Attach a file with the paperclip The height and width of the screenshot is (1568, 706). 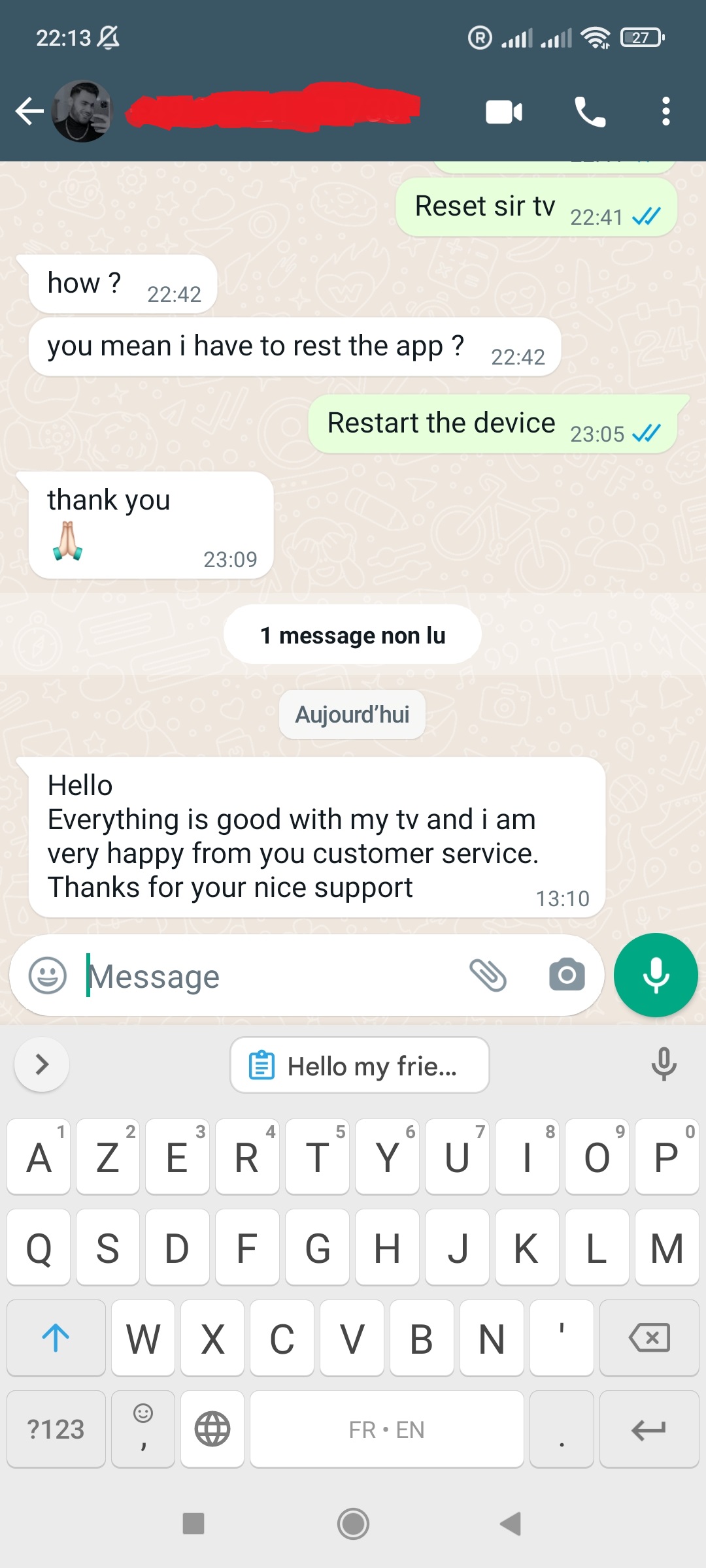[488, 975]
